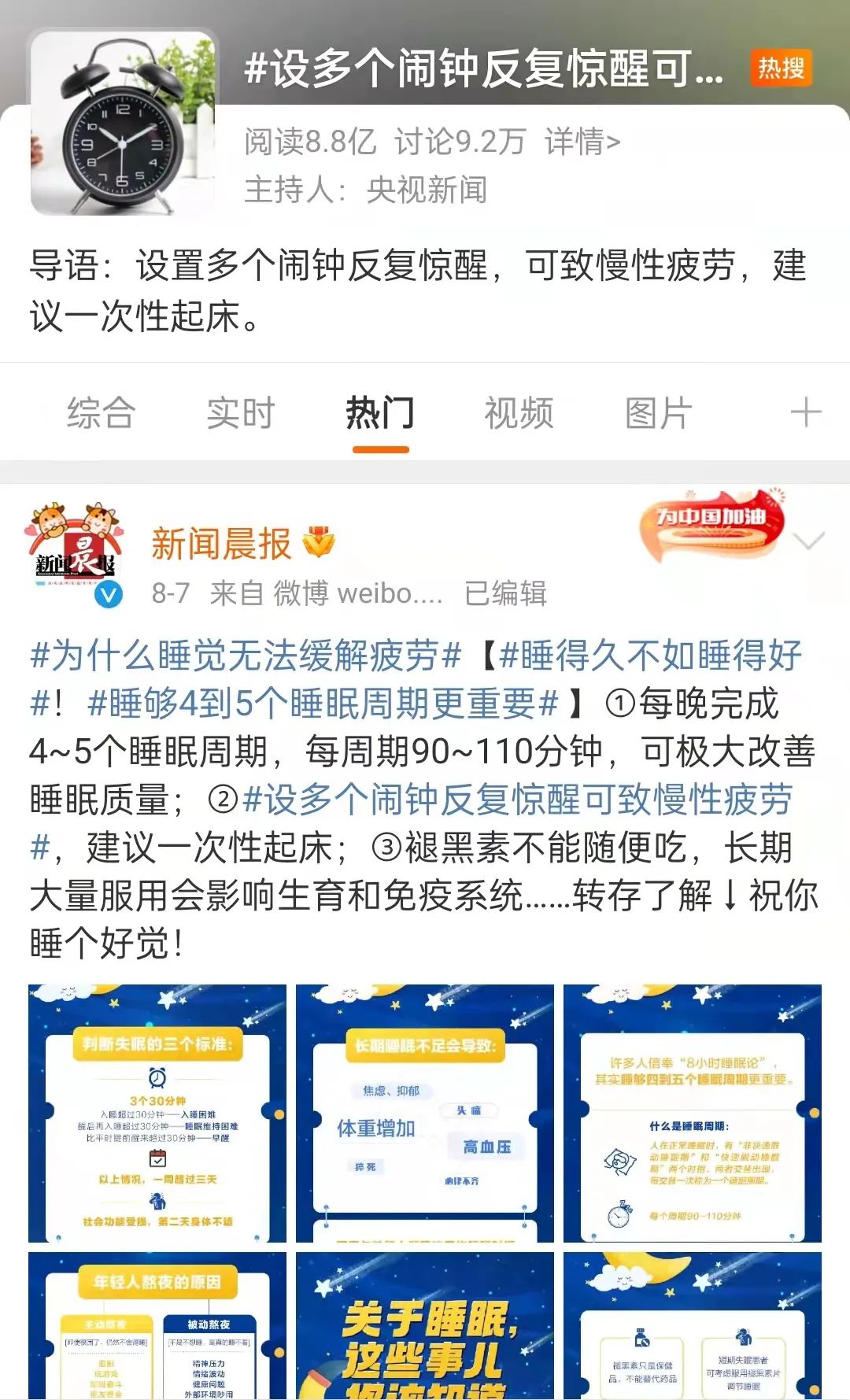The image size is (850, 1400).
Task: View image about 长期睡眠不足会导致
Action: [425, 1113]
